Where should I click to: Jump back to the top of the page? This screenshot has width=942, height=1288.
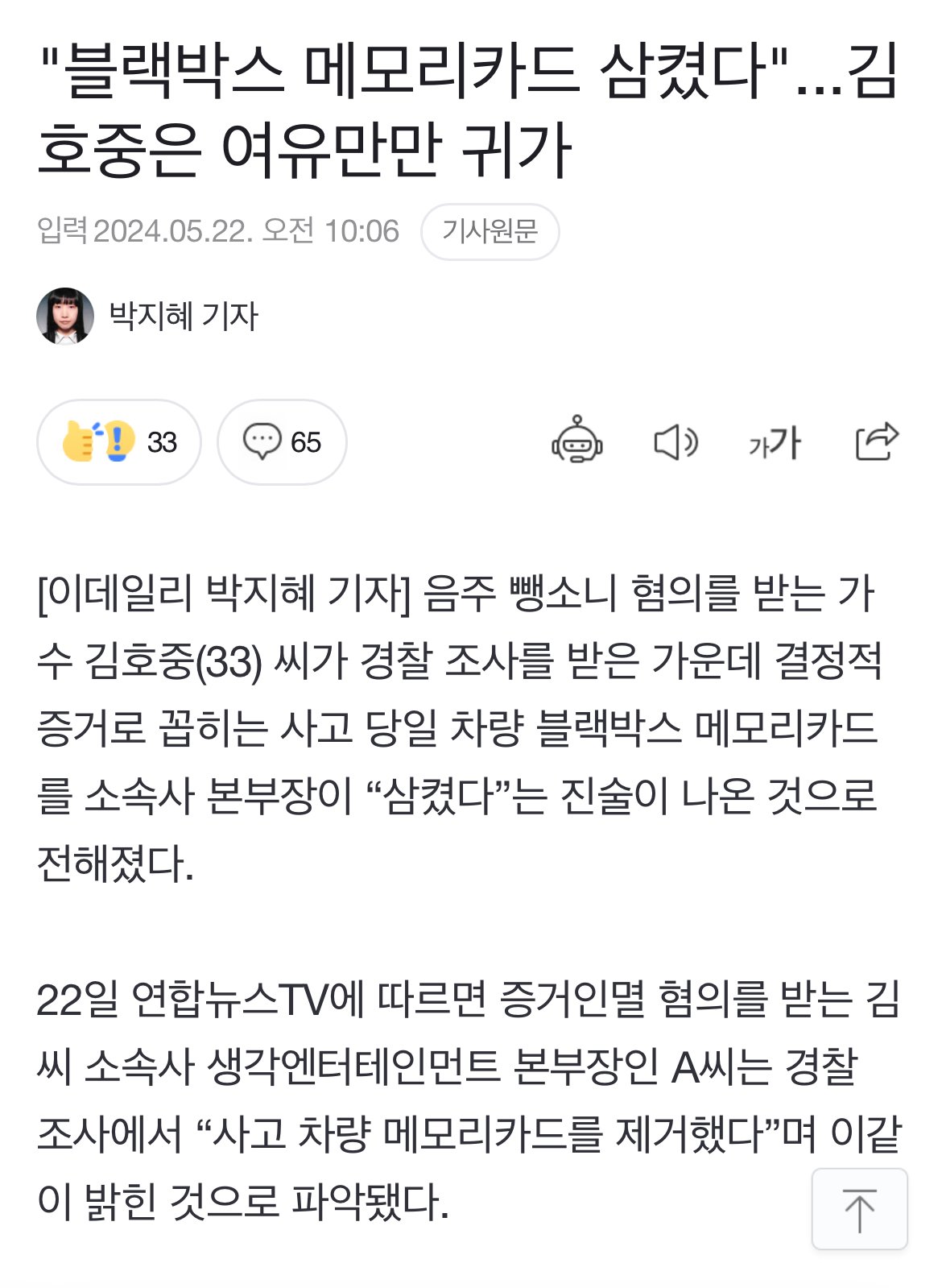[x=859, y=1209]
